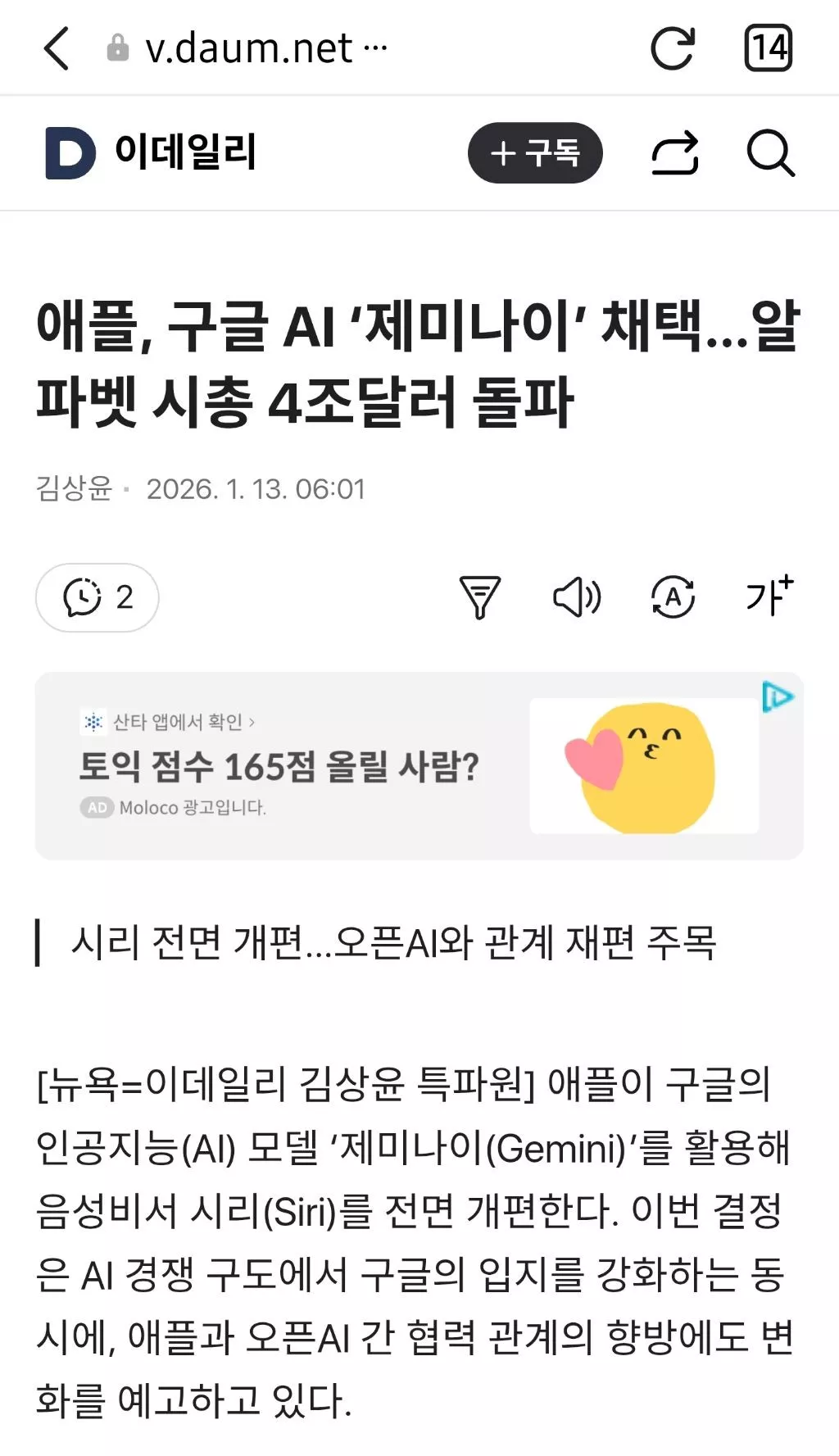Open the article summary funnel icon
839x1456 pixels.
pyautogui.click(x=480, y=596)
